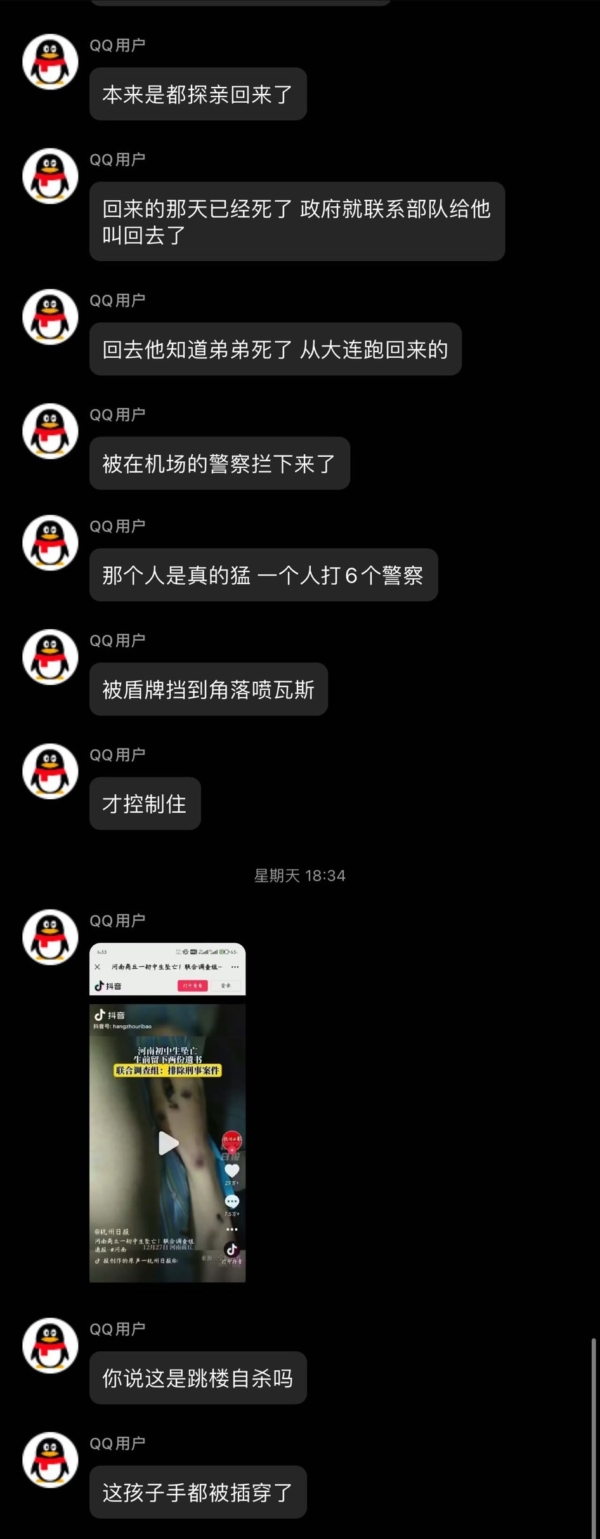Image resolution: width=600 pixels, height=1539 pixels.
Task: View avatar next to '被盾牌挡到角落喷瓦斯'
Action: click(x=50, y=657)
